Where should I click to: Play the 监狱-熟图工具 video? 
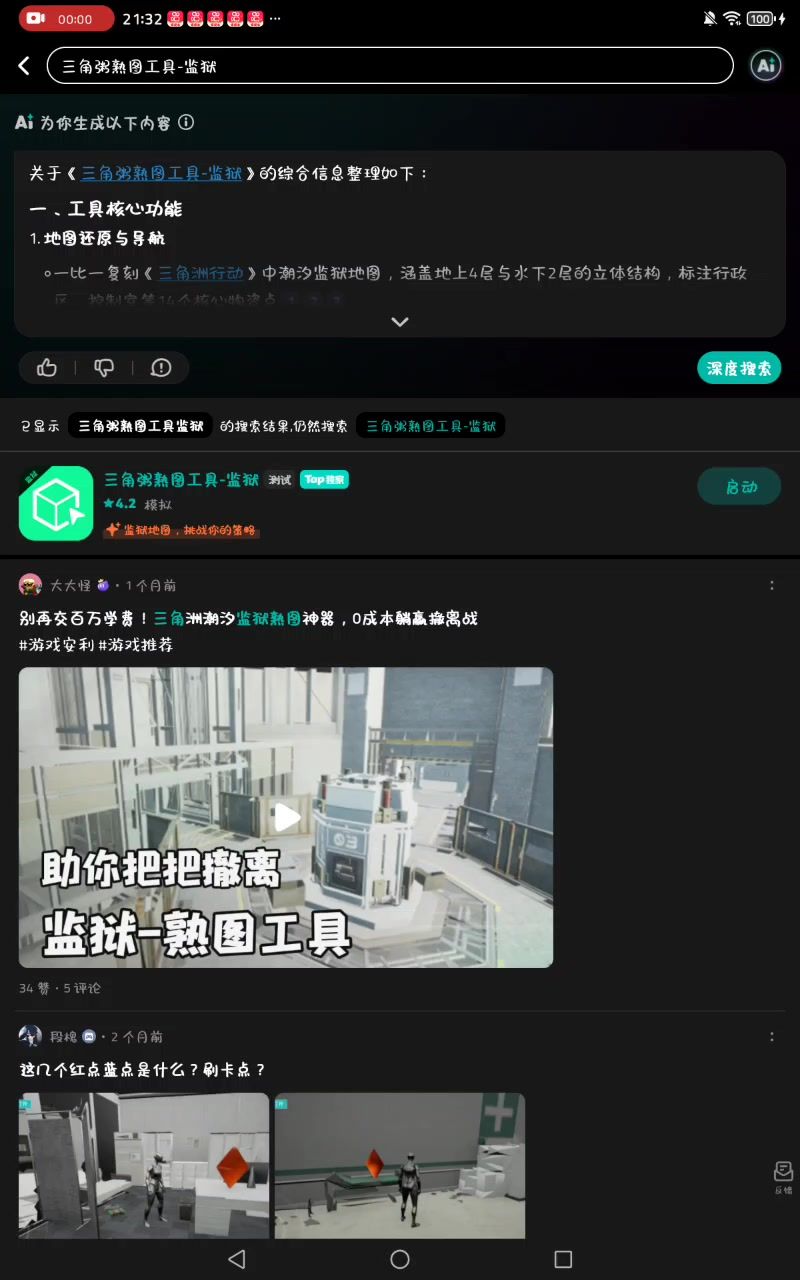(x=286, y=817)
